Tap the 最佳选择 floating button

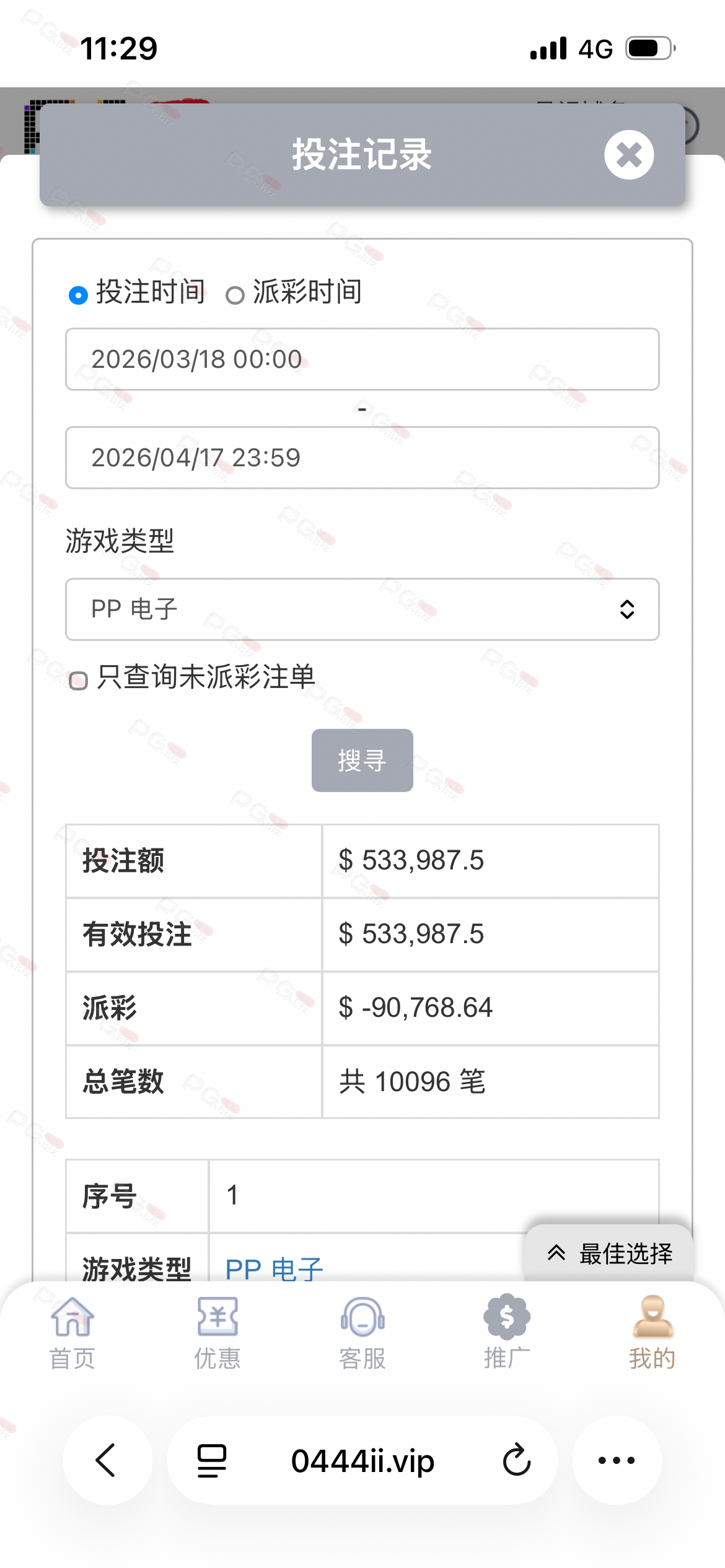[609, 1253]
